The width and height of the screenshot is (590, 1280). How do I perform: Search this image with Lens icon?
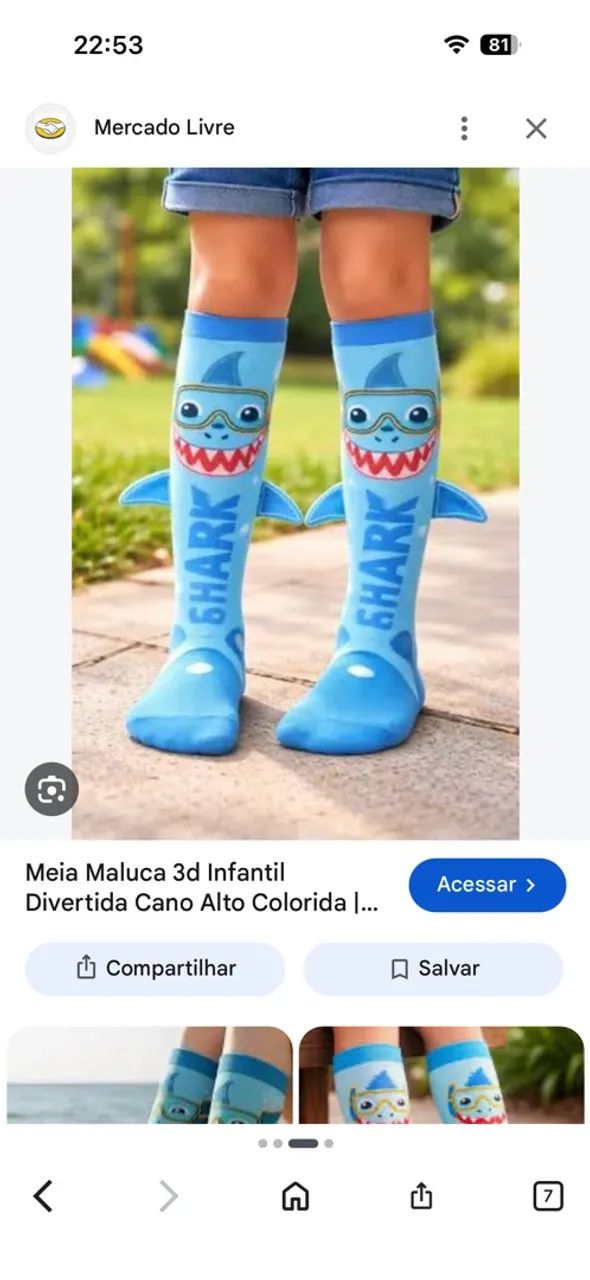[x=51, y=790]
